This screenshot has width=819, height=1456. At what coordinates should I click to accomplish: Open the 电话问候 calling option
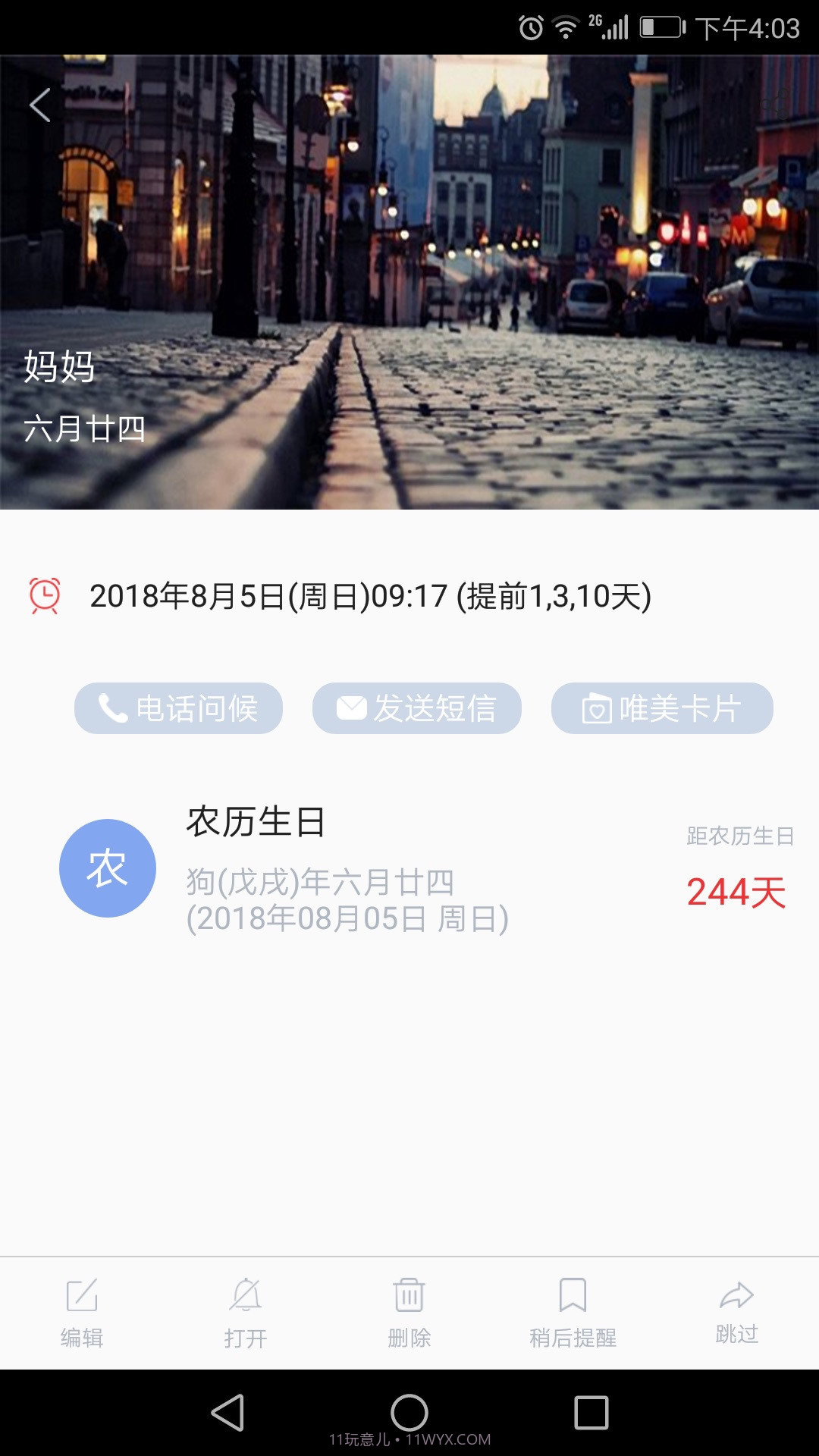coord(177,707)
